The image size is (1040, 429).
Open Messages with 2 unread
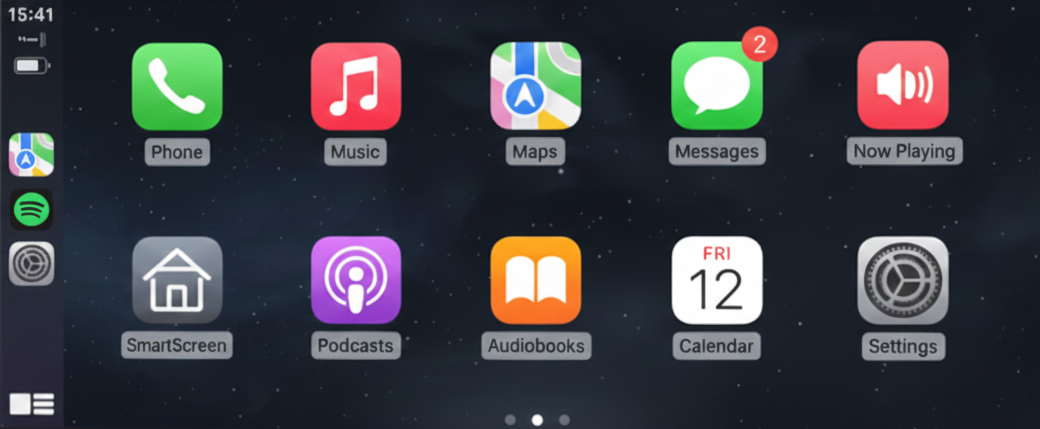716,87
